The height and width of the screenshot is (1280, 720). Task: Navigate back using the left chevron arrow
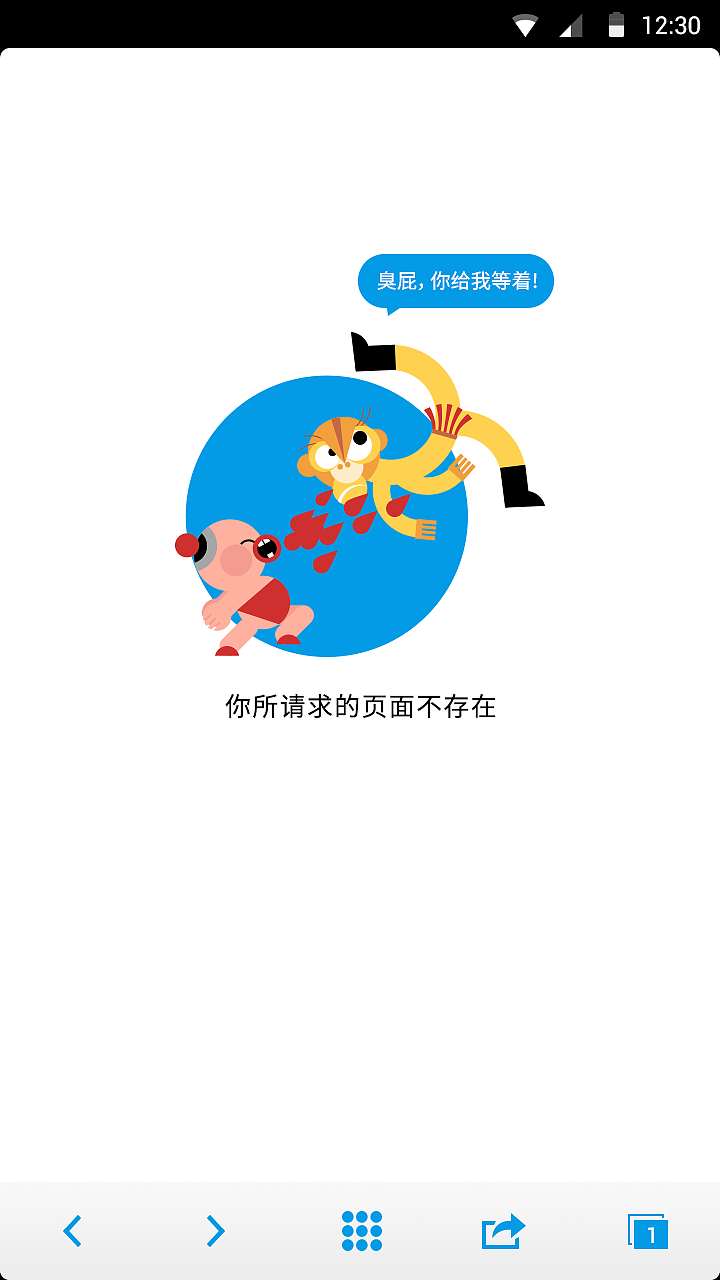(x=72, y=1231)
